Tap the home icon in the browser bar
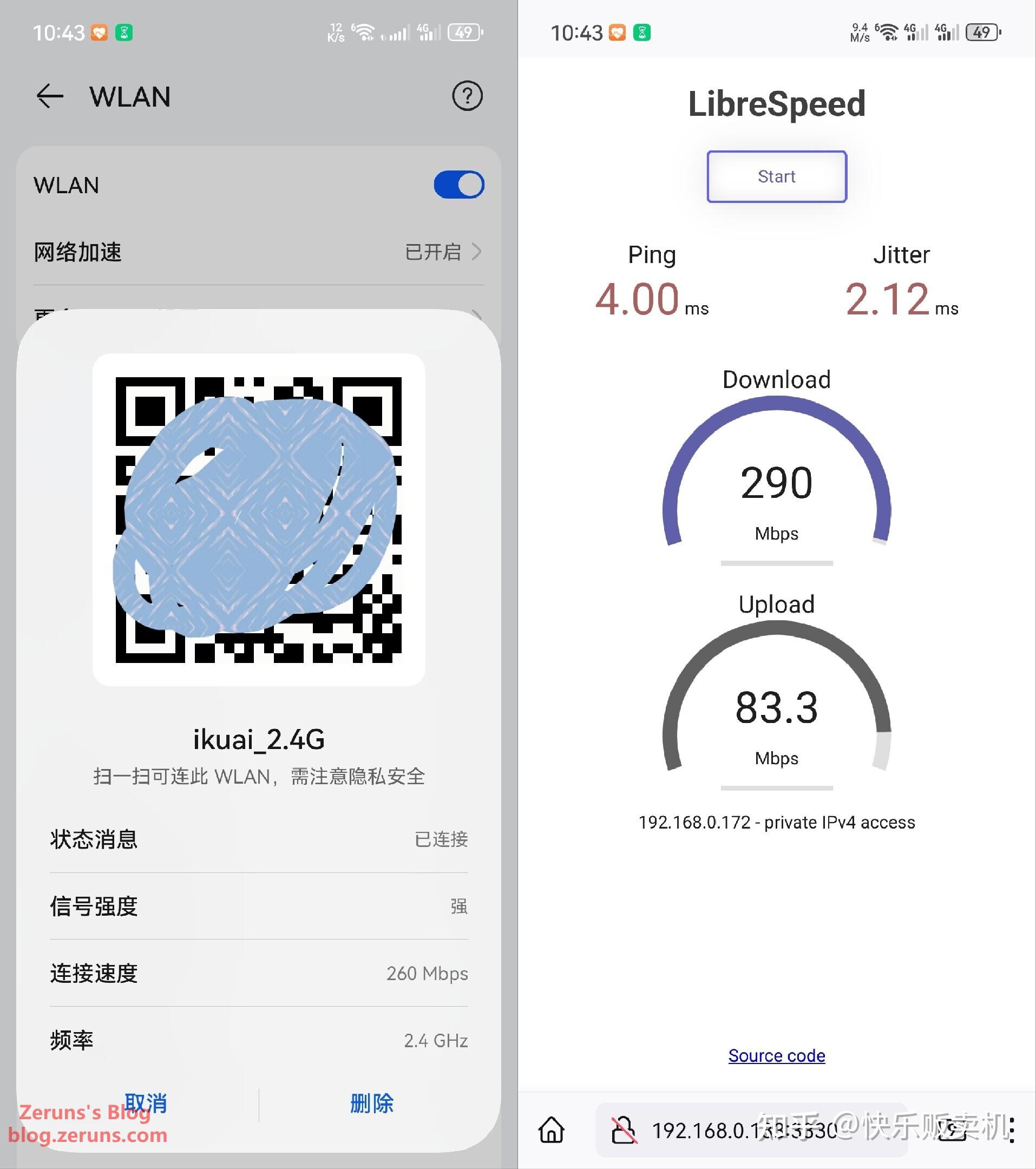The image size is (1036, 1169). point(551,1131)
